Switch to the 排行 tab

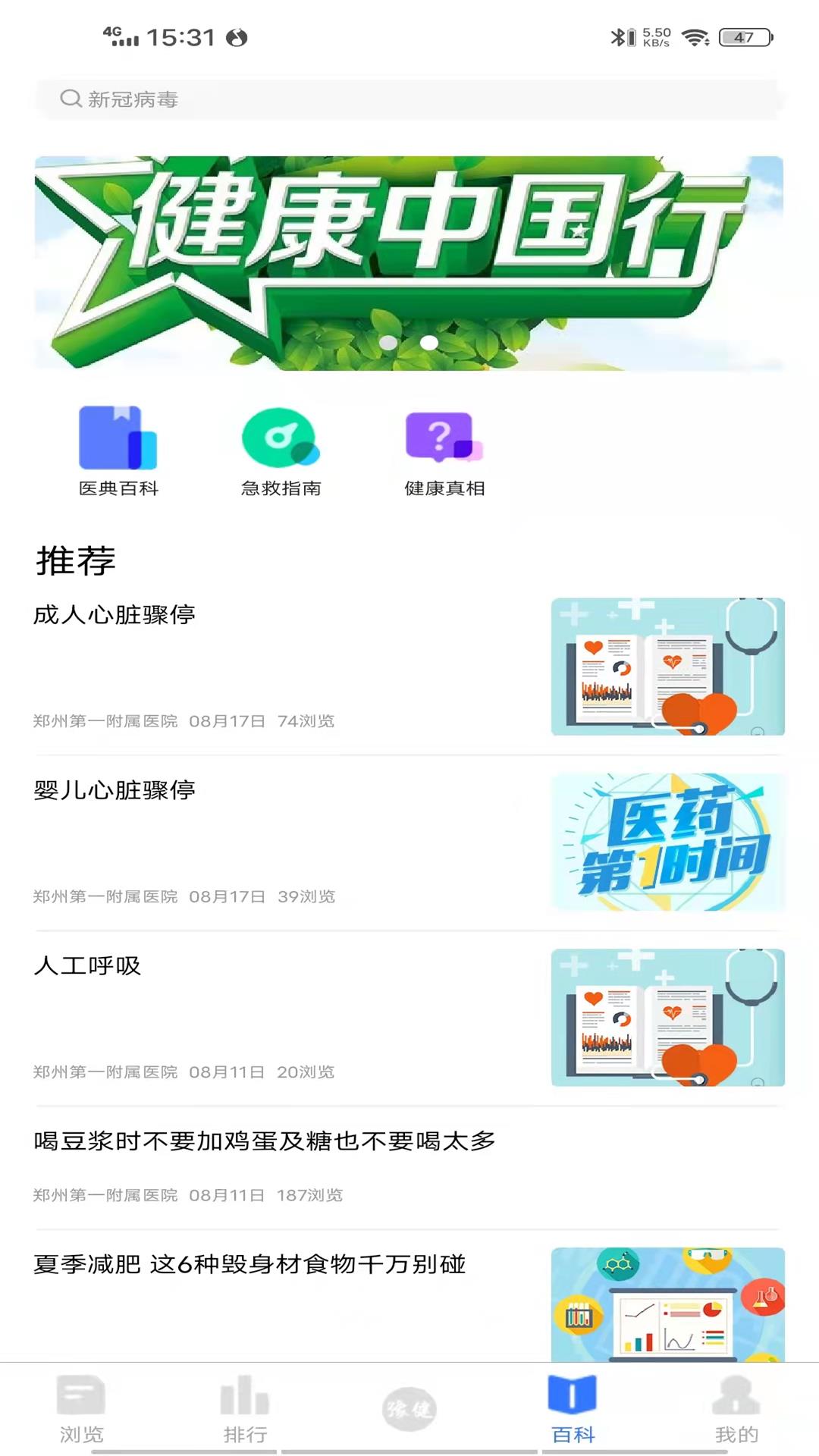point(245,1411)
